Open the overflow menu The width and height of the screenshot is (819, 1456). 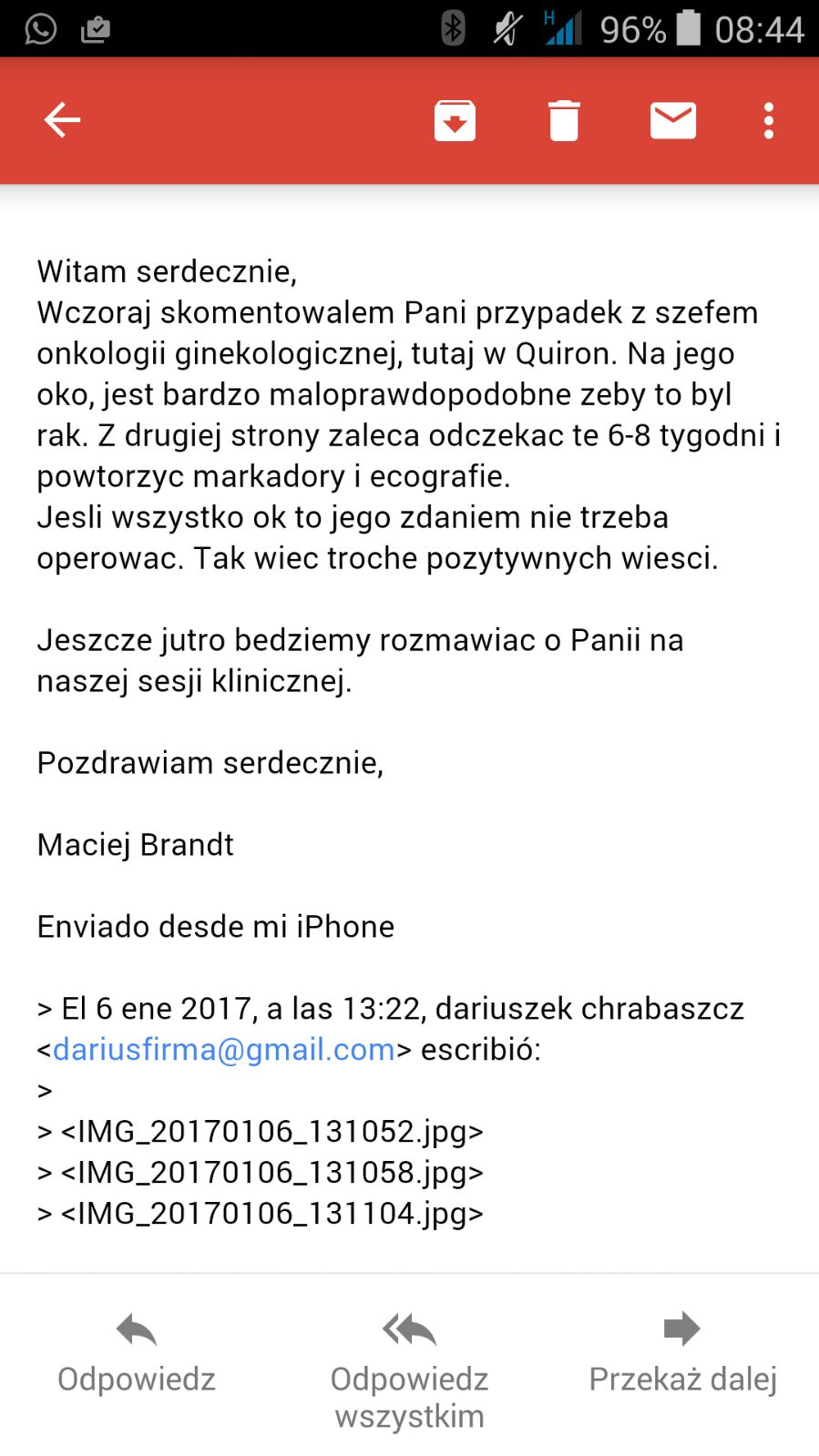(769, 120)
